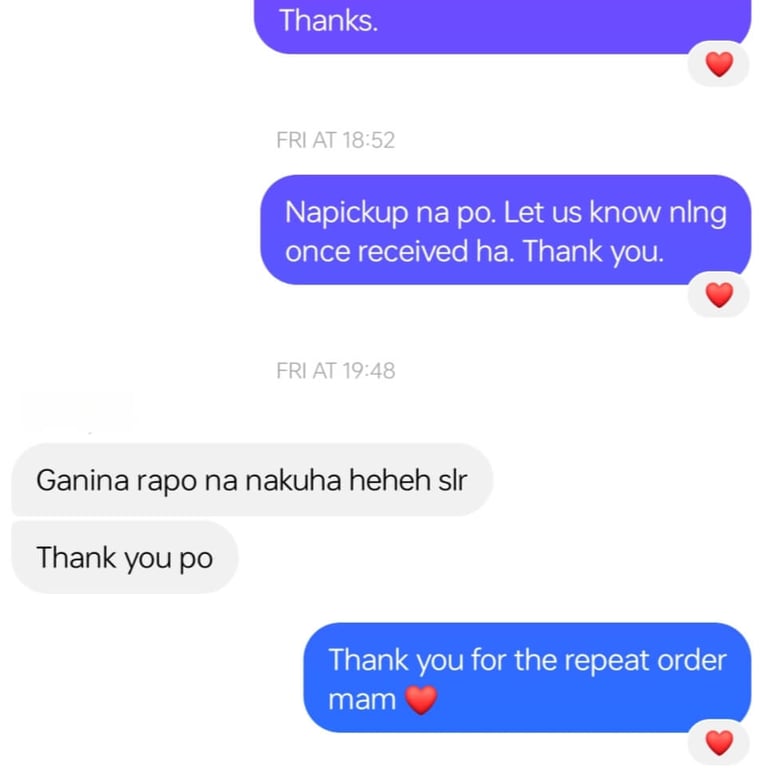
Task: Open heart reaction on the "Thanks." message
Action: pyautogui.click(x=719, y=64)
